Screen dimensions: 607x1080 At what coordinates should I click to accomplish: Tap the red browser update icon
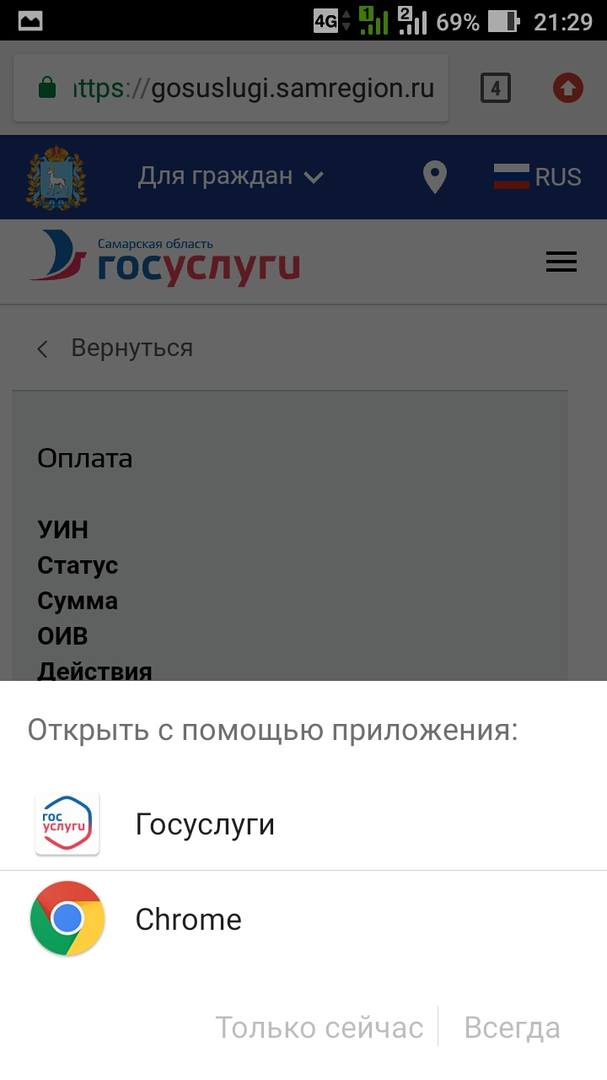tap(568, 89)
